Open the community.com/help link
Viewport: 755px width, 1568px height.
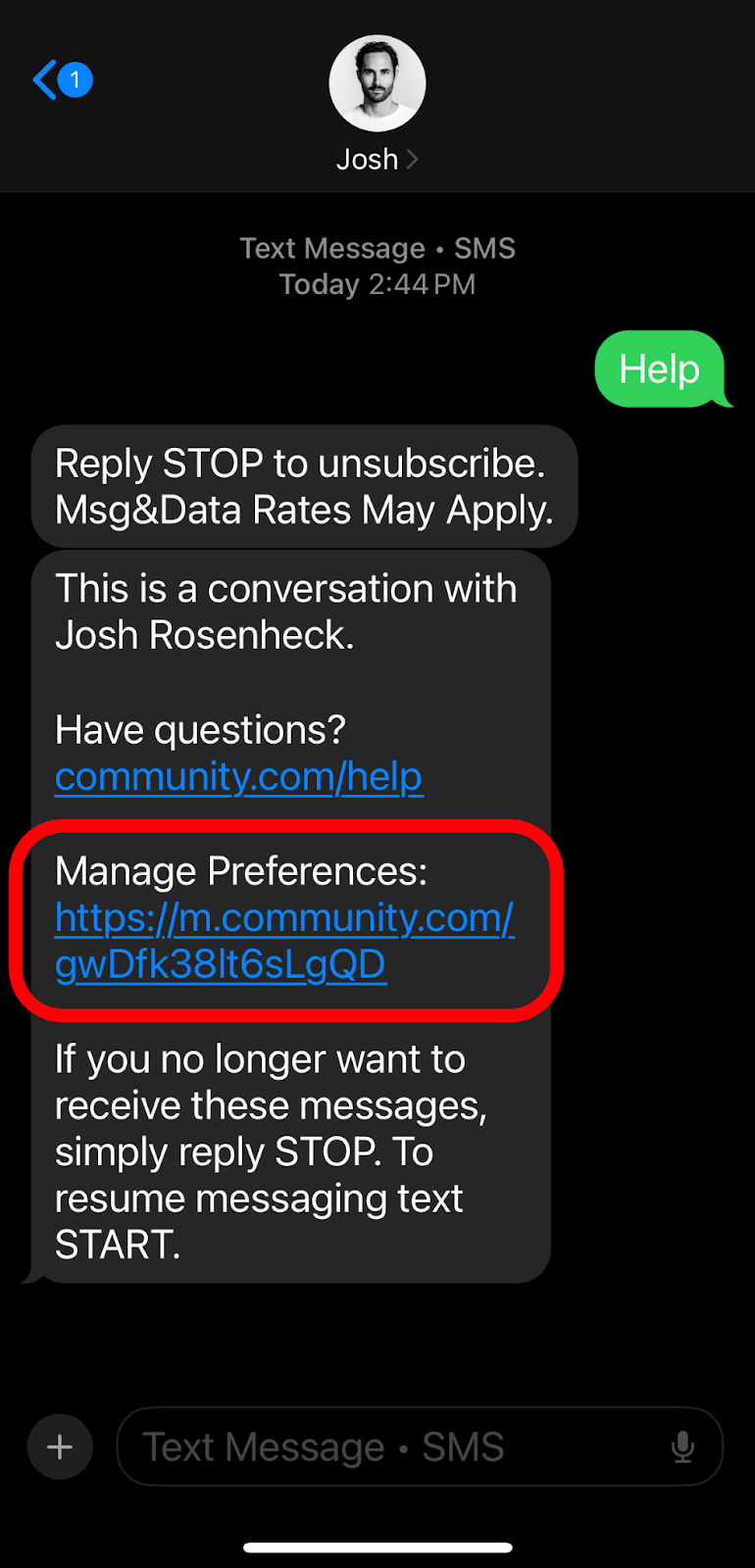238,777
